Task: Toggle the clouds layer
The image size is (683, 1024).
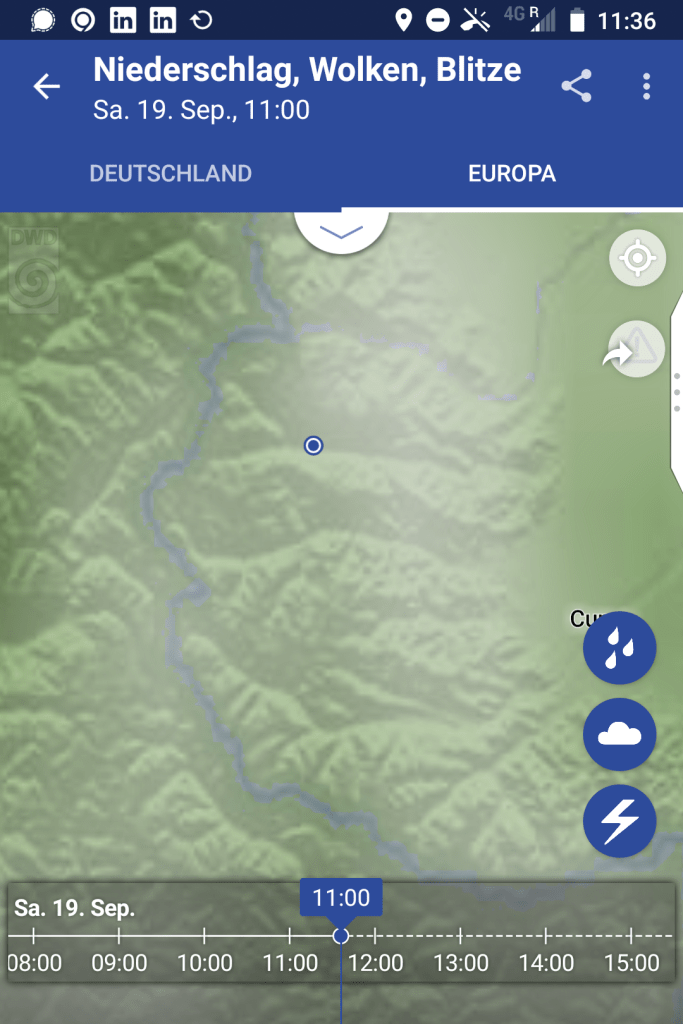Action: coord(619,735)
